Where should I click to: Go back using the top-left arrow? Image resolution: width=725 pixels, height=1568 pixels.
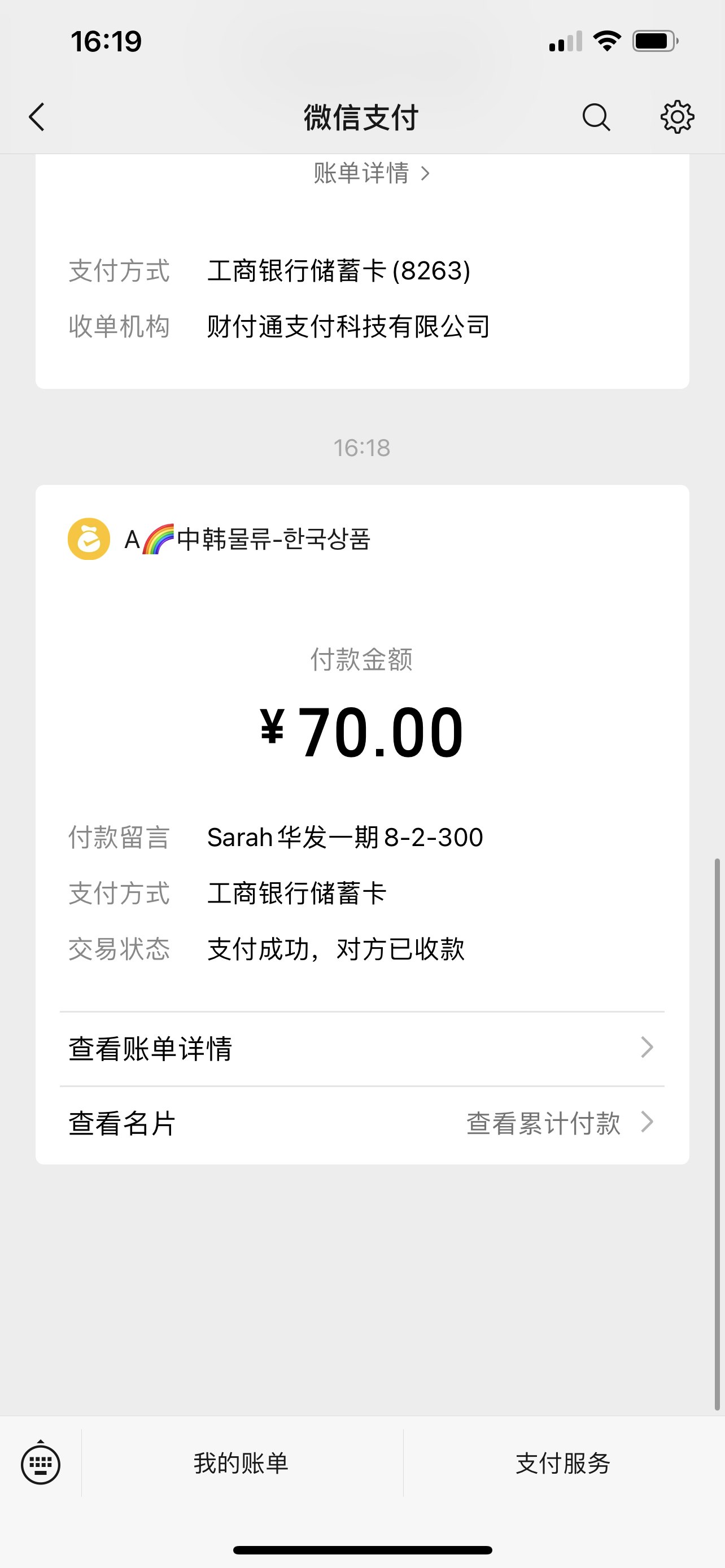coord(37,117)
